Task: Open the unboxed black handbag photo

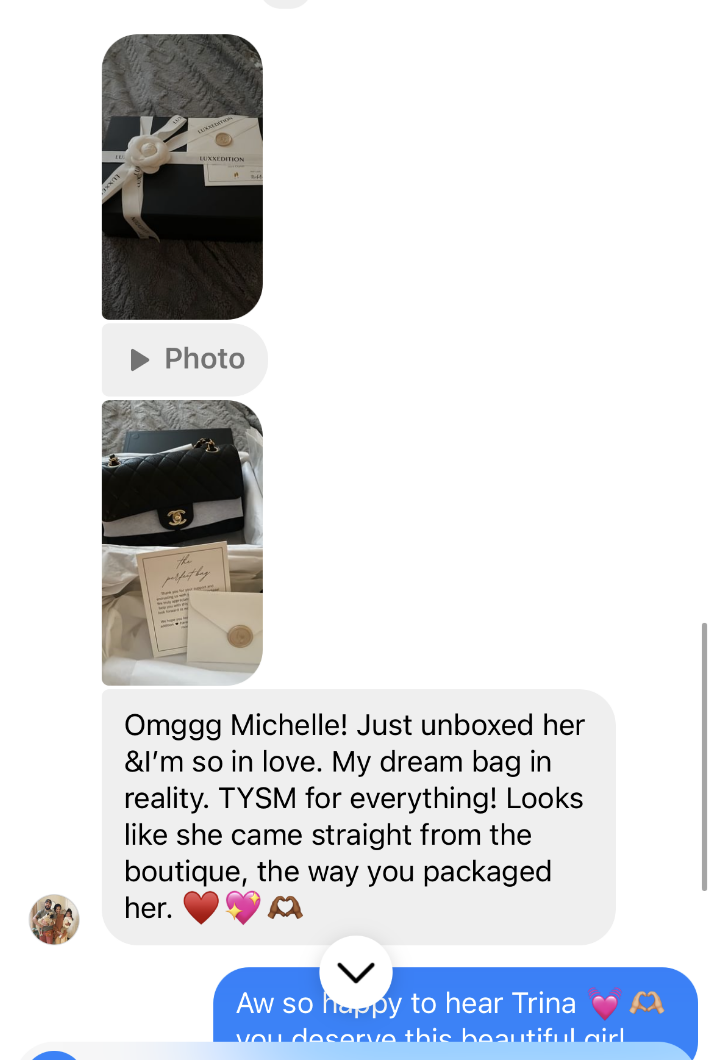Action: [182, 542]
